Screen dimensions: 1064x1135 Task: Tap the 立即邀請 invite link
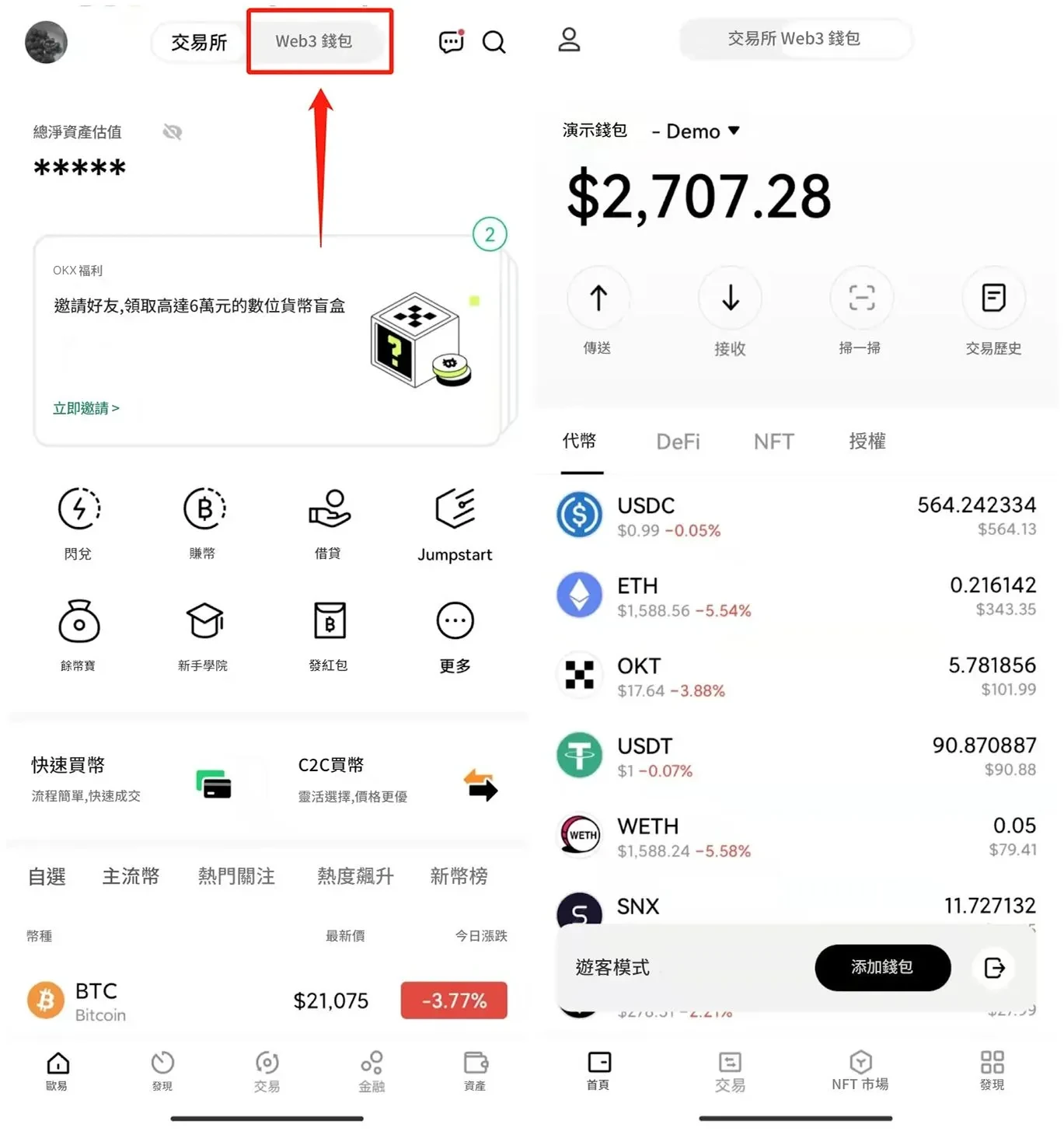(x=85, y=408)
